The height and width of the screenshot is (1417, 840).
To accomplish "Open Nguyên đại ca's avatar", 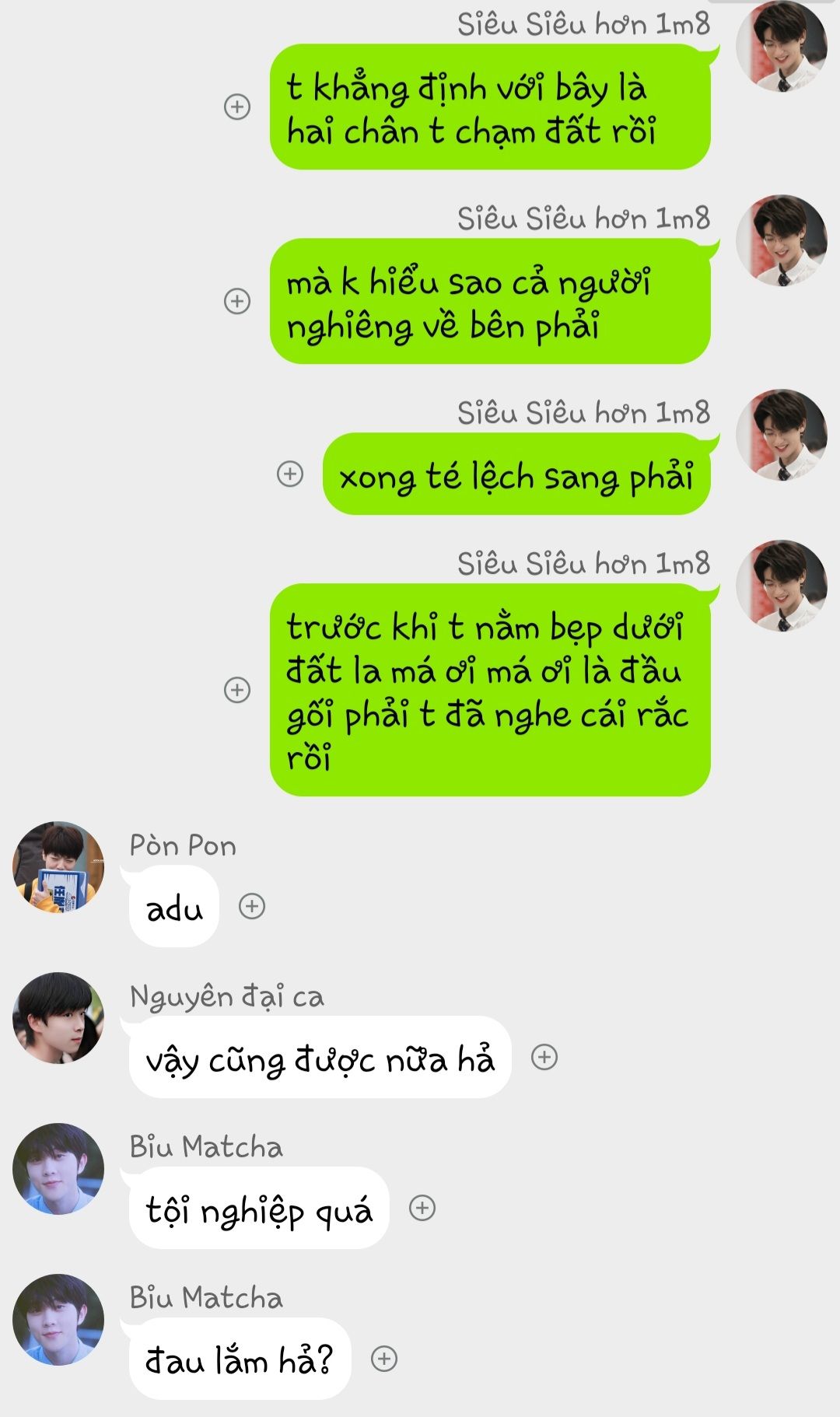I will (58, 1017).
